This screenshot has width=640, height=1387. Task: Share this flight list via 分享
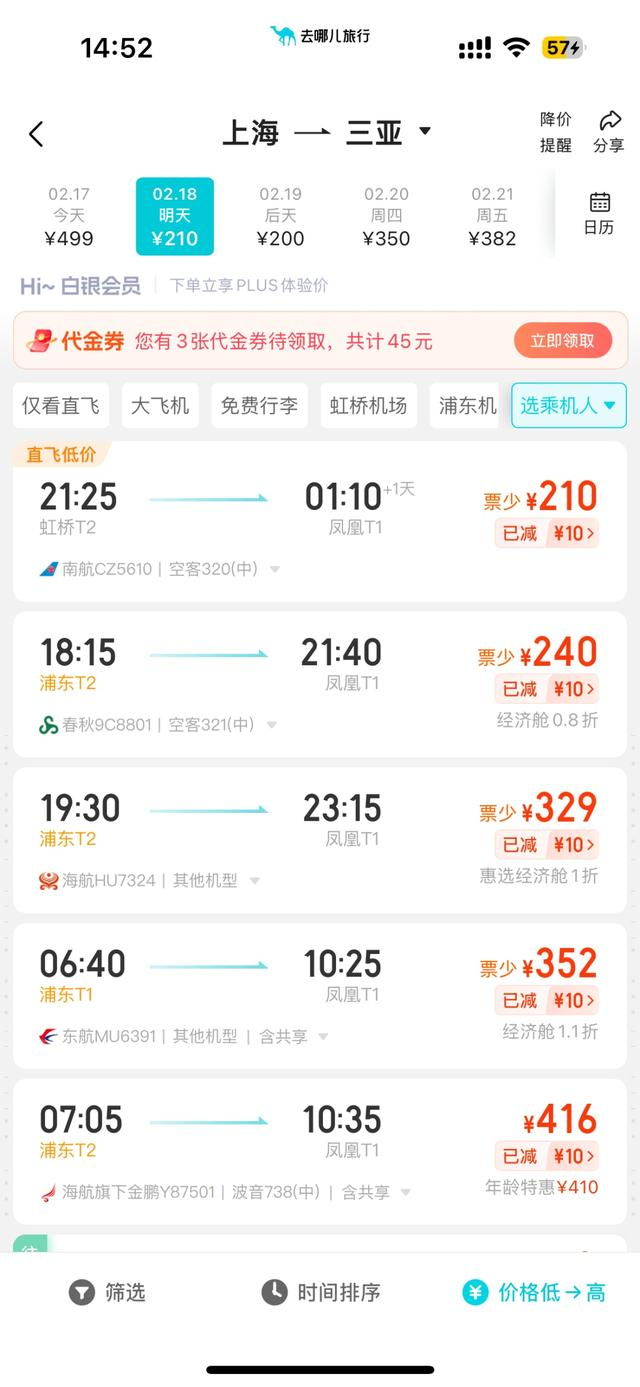click(608, 132)
